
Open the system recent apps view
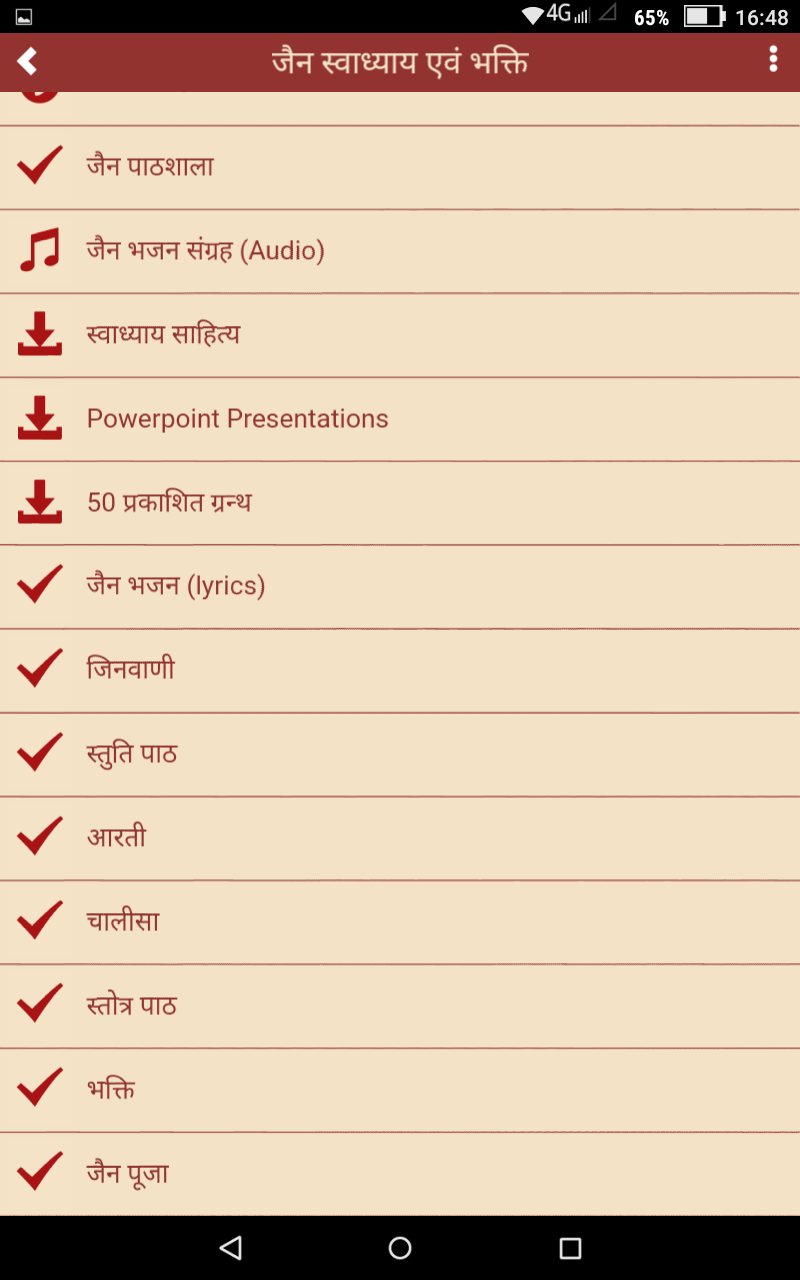(570, 1248)
